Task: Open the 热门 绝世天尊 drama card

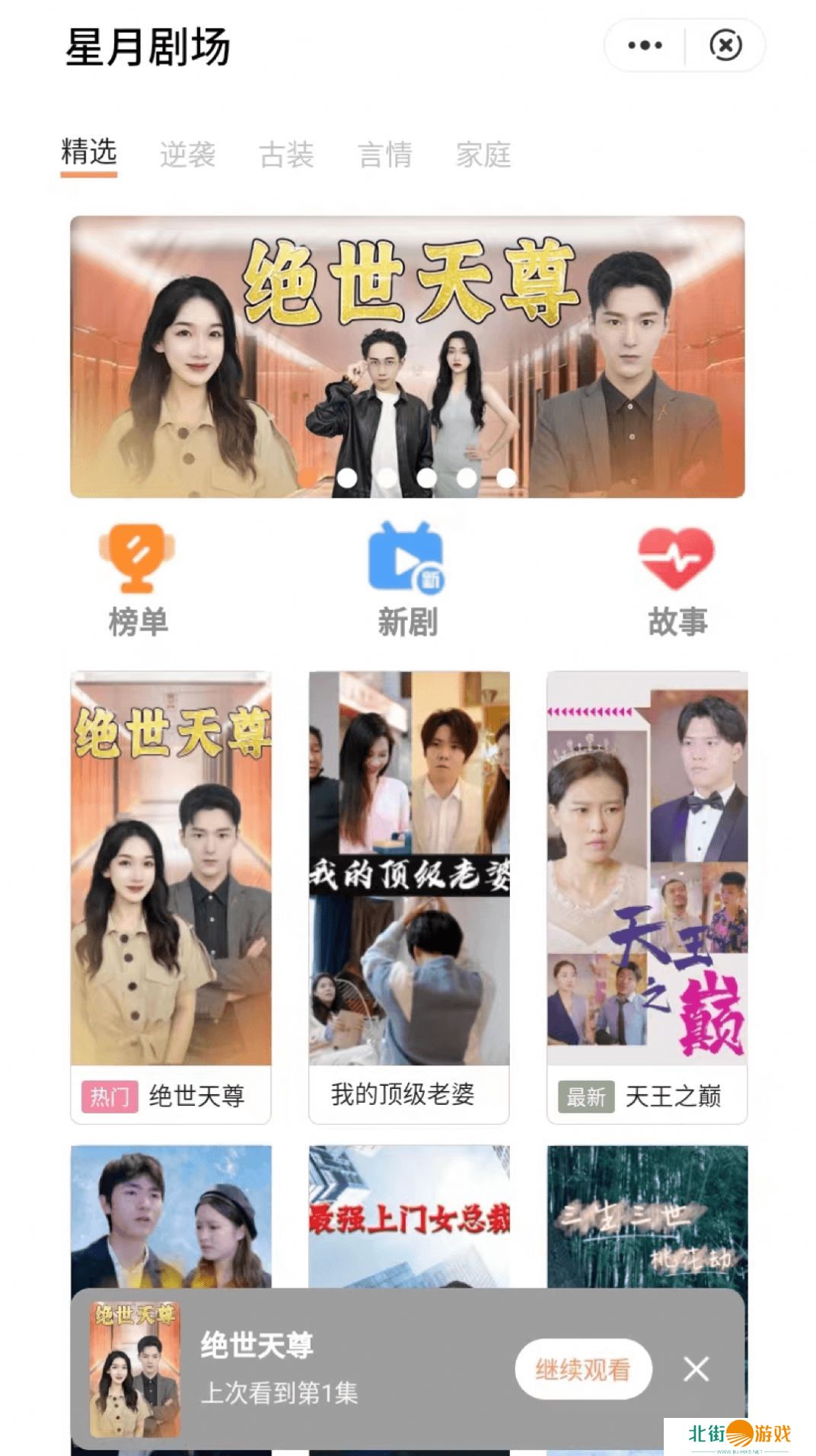Action: tap(171, 897)
